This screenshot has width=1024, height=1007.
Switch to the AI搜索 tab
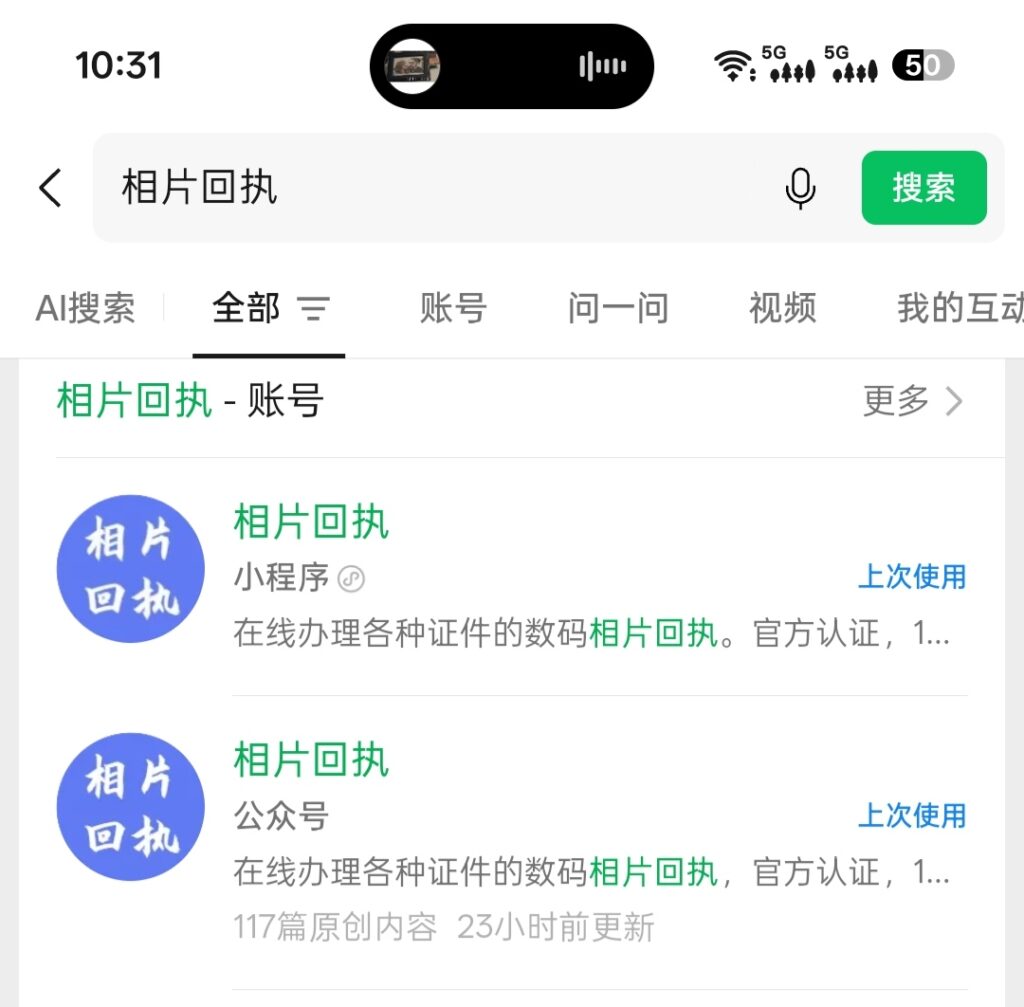85,308
